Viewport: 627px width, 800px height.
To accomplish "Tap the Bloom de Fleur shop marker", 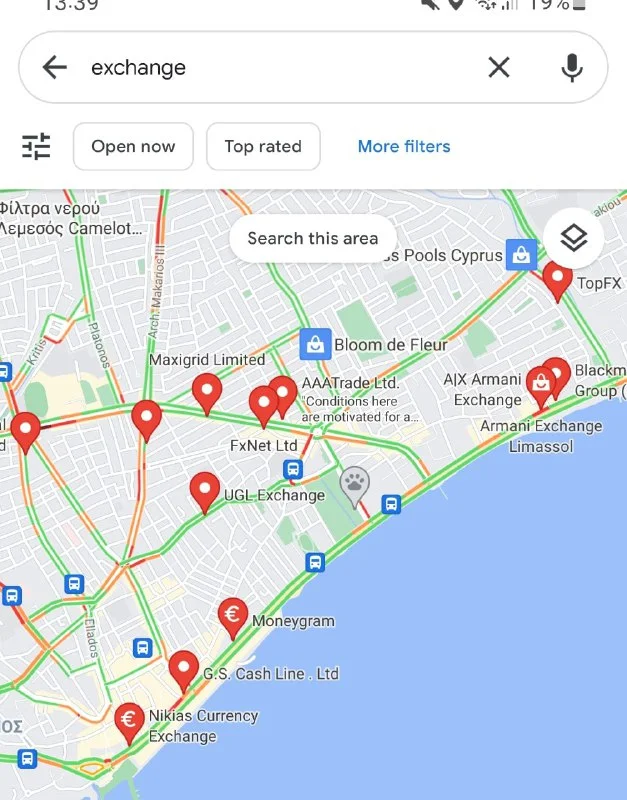I will click(315, 345).
